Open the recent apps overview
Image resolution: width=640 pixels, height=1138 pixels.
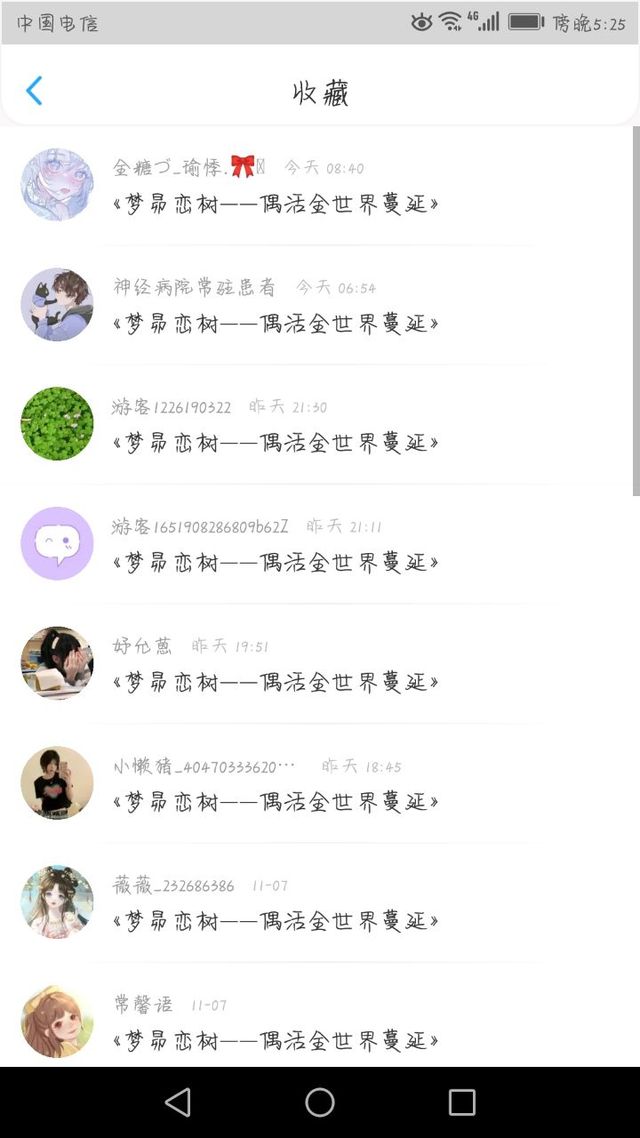click(x=462, y=1102)
